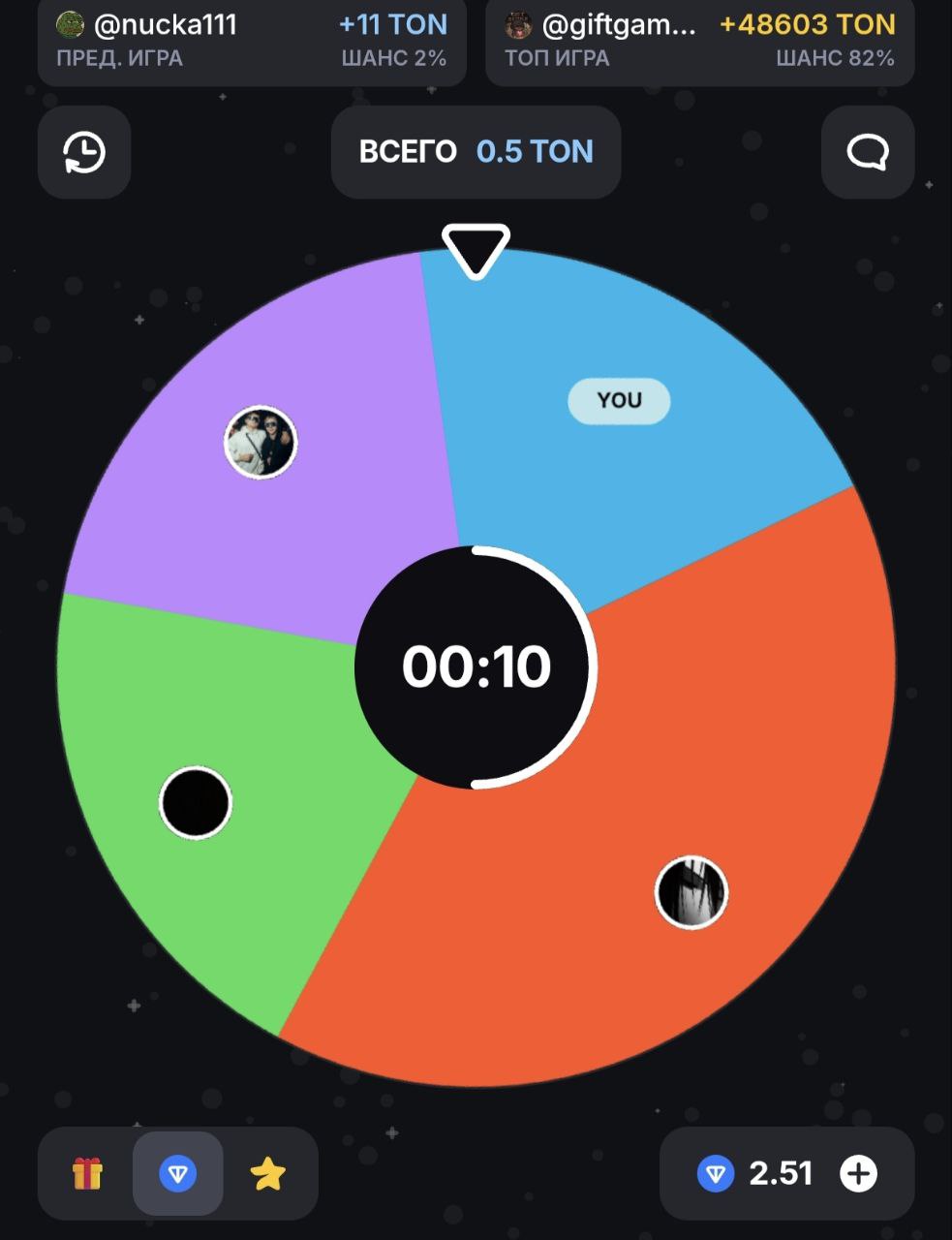The image size is (952, 1240).
Task: Open the chat bubble icon
Action: pyautogui.click(x=867, y=152)
